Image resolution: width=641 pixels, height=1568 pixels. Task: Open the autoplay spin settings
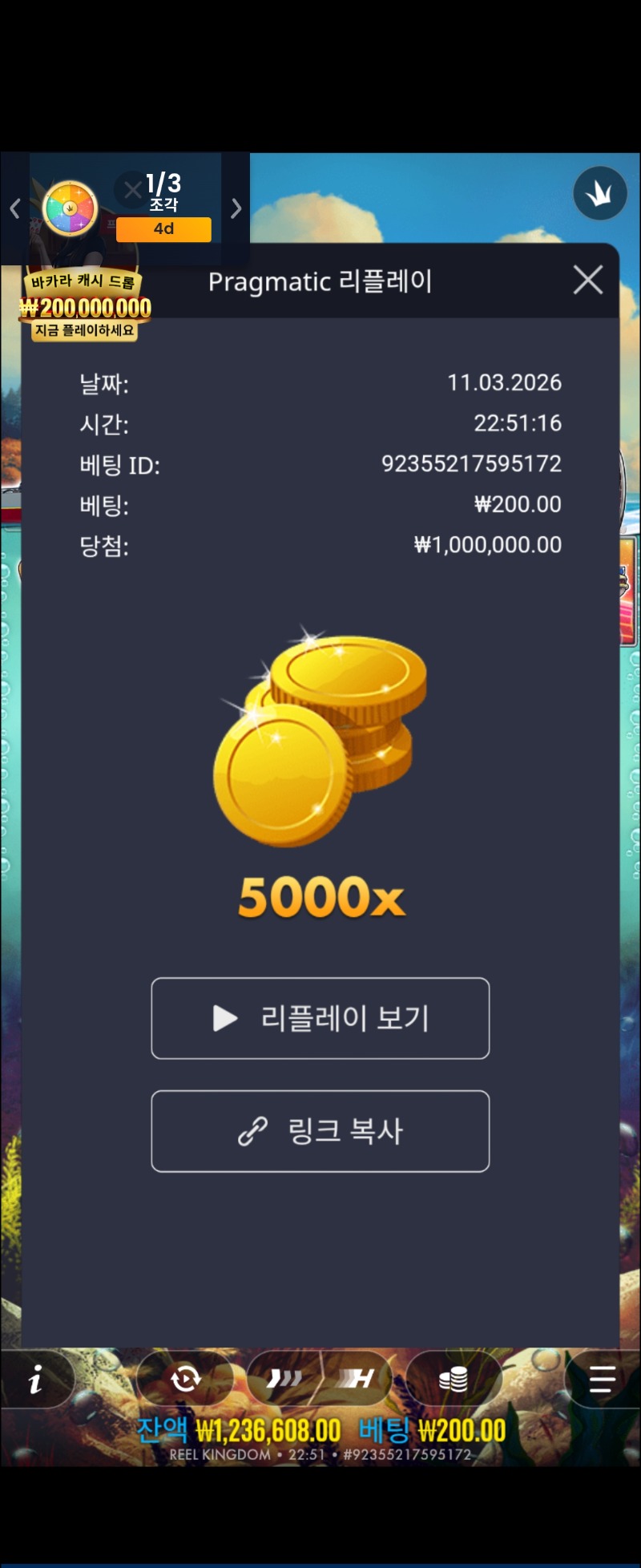(185, 1379)
